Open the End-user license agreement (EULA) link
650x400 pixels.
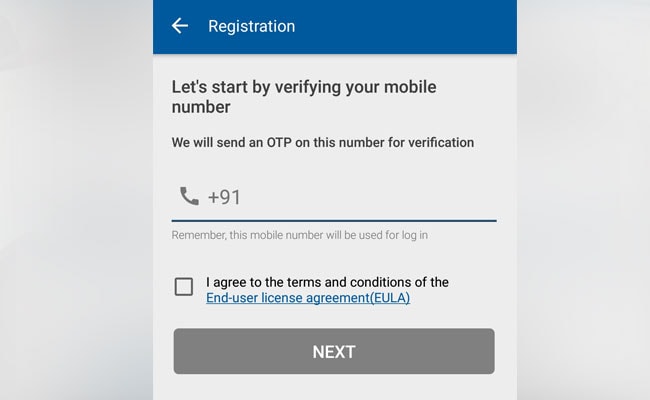[308, 298]
